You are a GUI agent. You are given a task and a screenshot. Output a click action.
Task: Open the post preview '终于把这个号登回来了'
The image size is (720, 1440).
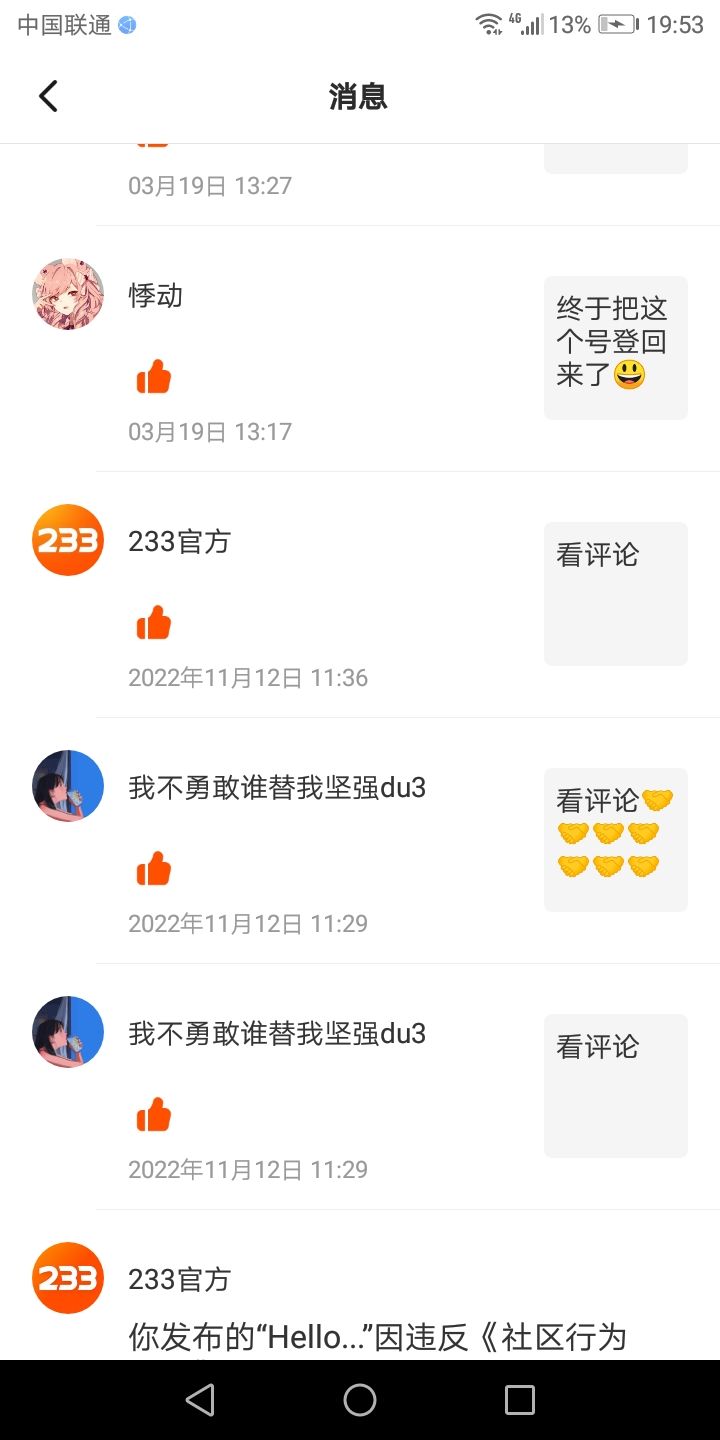coord(615,347)
